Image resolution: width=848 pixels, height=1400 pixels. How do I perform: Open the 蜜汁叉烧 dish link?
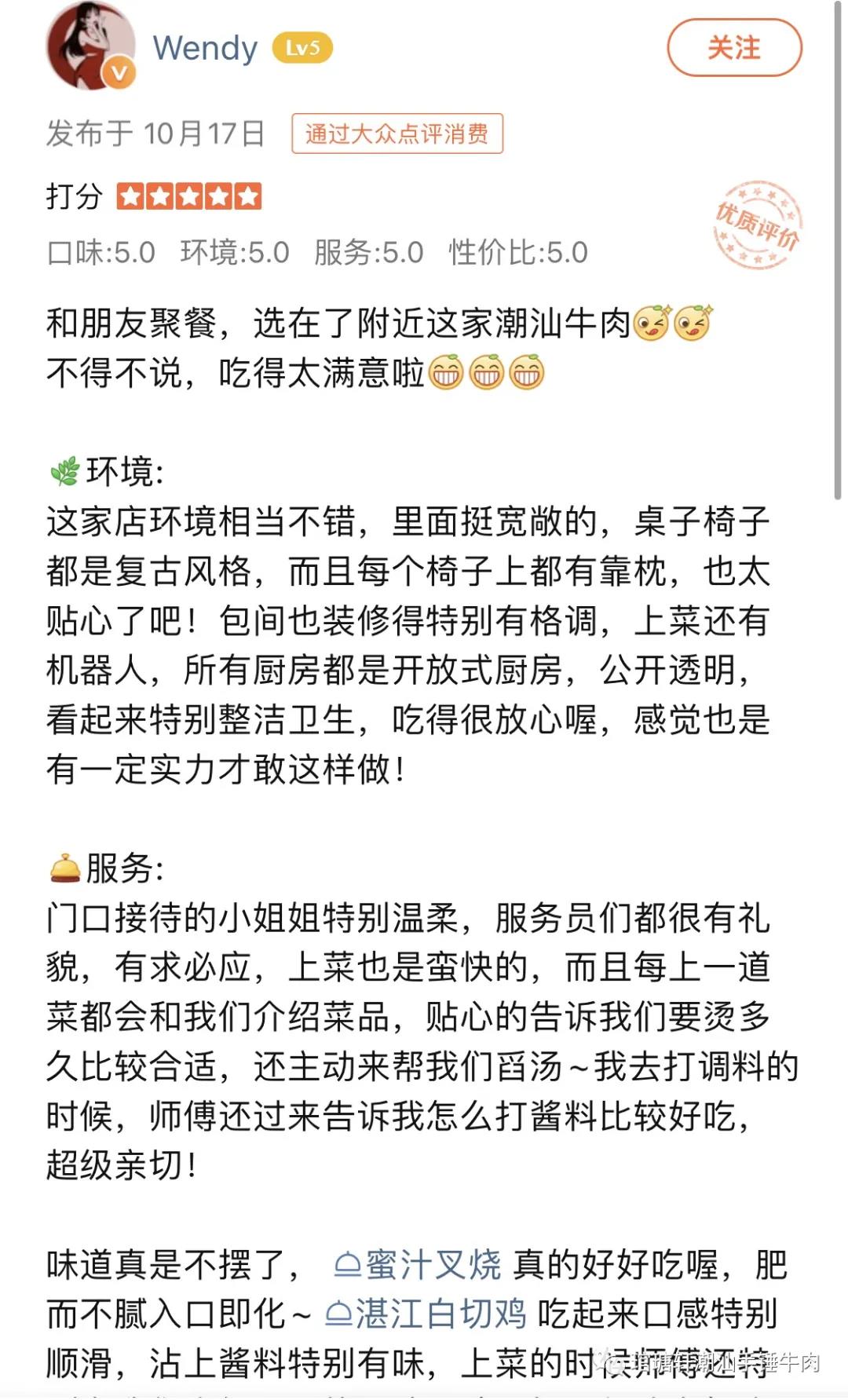[x=418, y=1265]
